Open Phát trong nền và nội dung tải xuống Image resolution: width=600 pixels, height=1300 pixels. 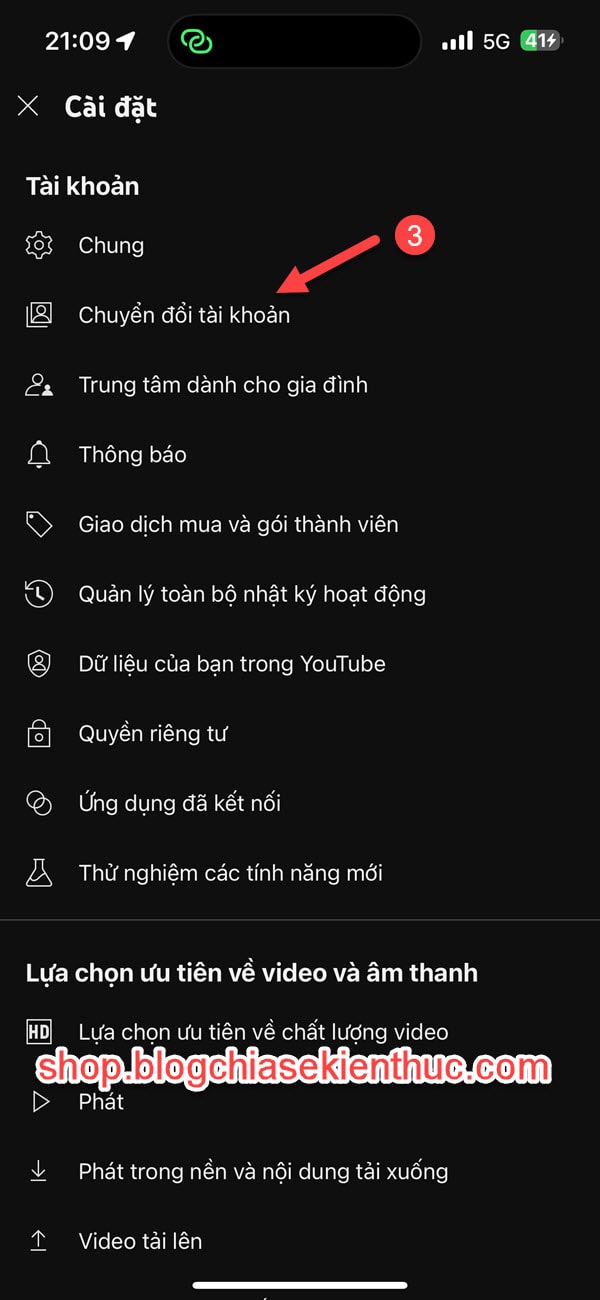pos(300,1171)
